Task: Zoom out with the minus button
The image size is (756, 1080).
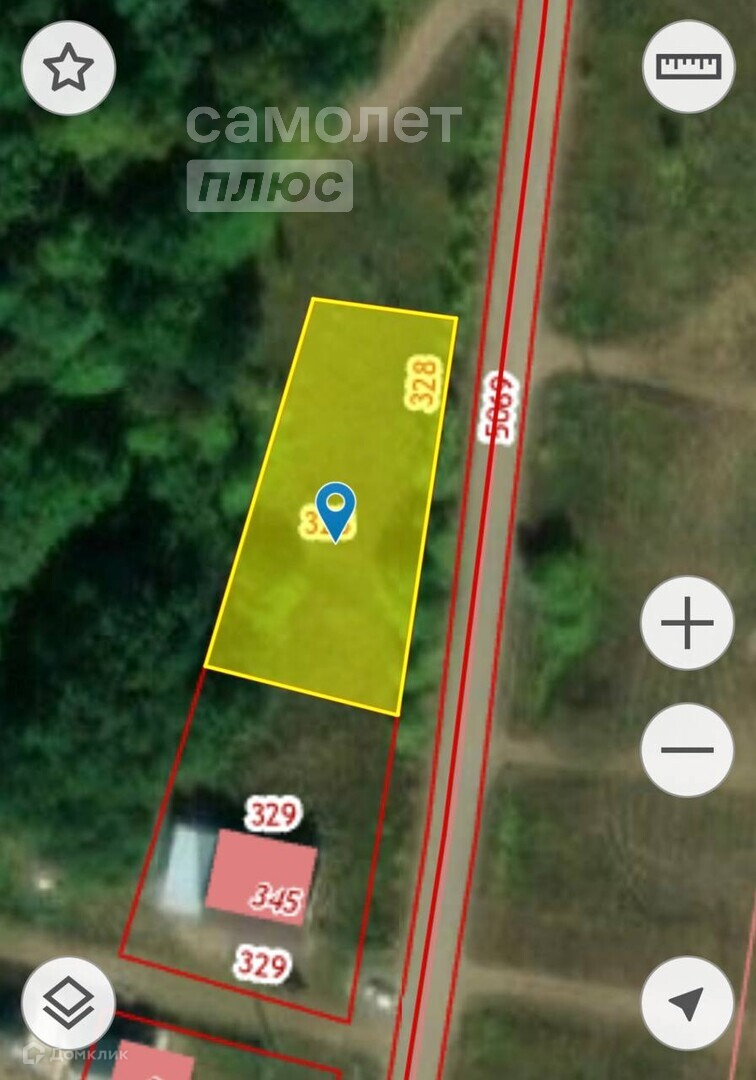Action: click(x=687, y=750)
